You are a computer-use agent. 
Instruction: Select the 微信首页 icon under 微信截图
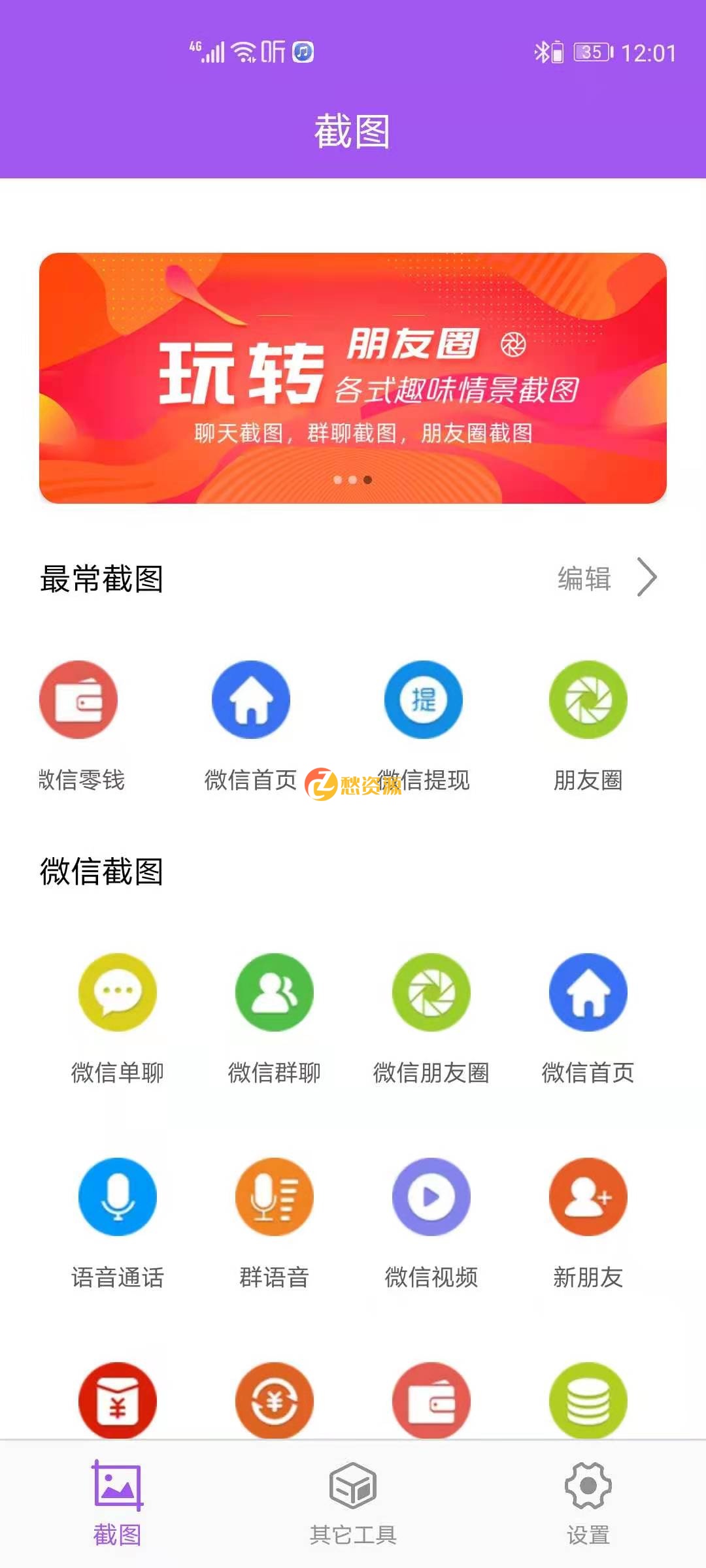588,992
